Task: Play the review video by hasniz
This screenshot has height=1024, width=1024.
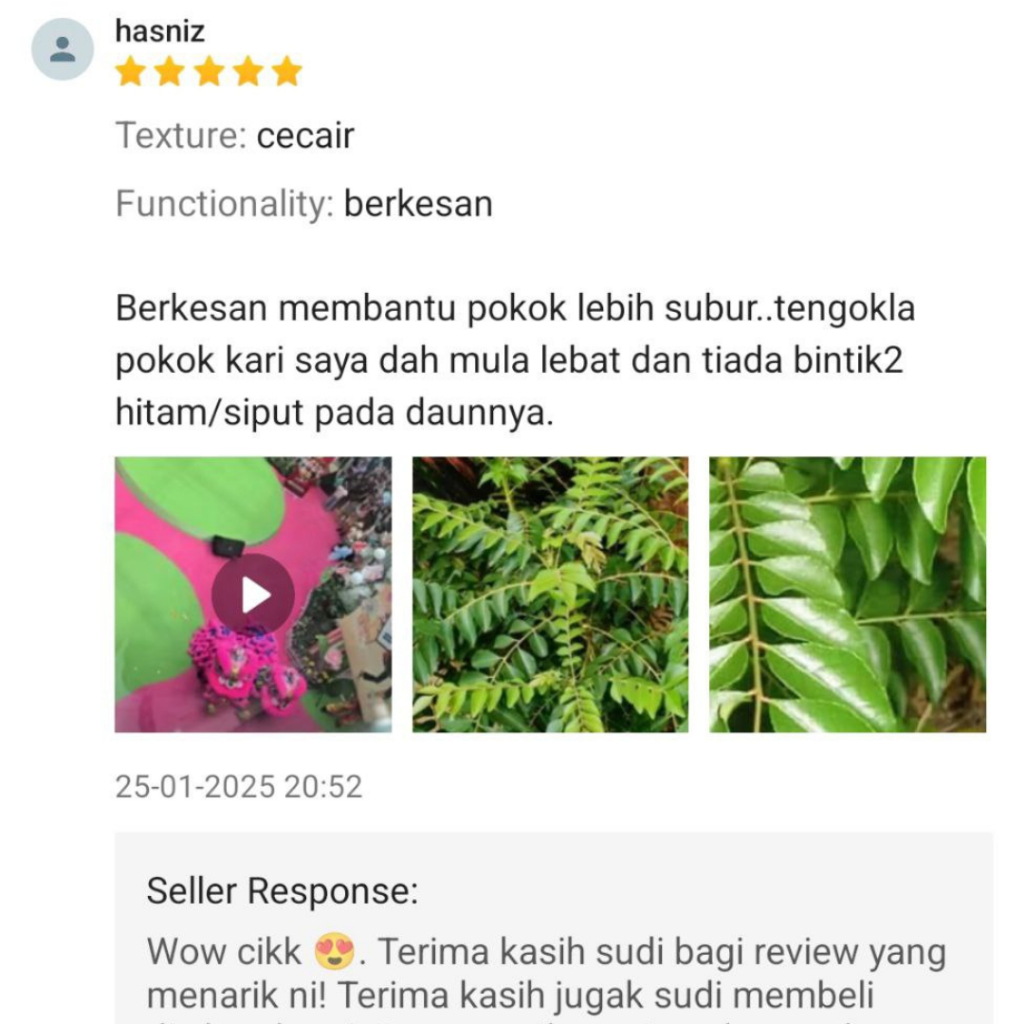Action: [253, 594]
